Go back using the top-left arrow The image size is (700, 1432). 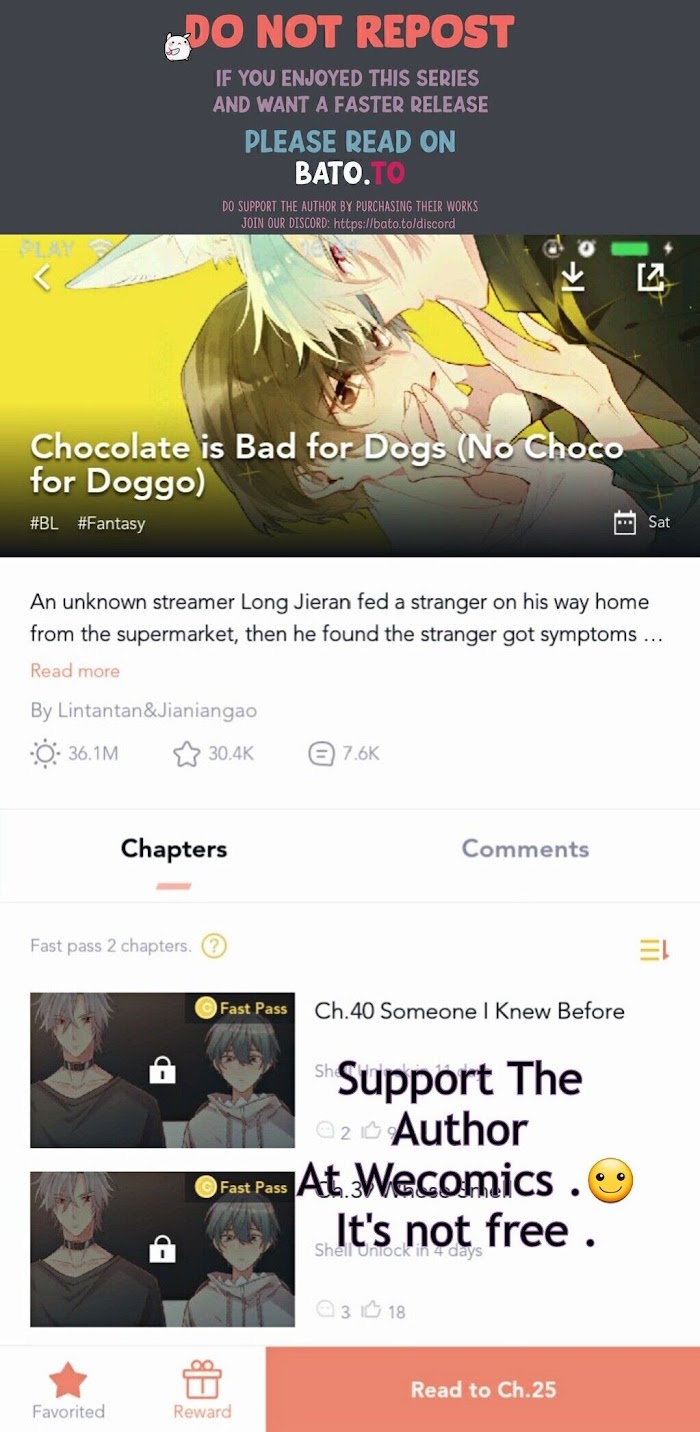tap(41, 277)
